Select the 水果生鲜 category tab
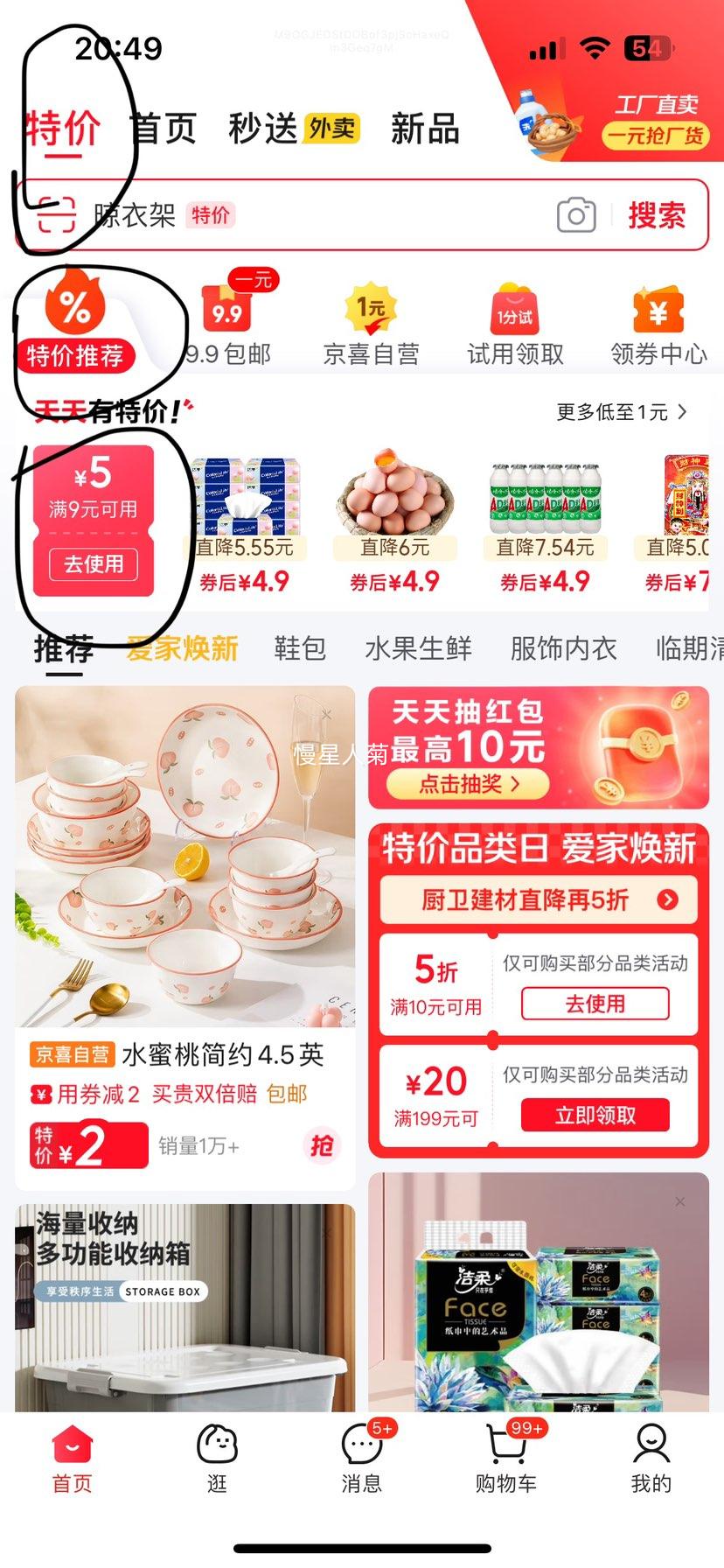This screenshot has height=1568, width=724. (418, 648)
